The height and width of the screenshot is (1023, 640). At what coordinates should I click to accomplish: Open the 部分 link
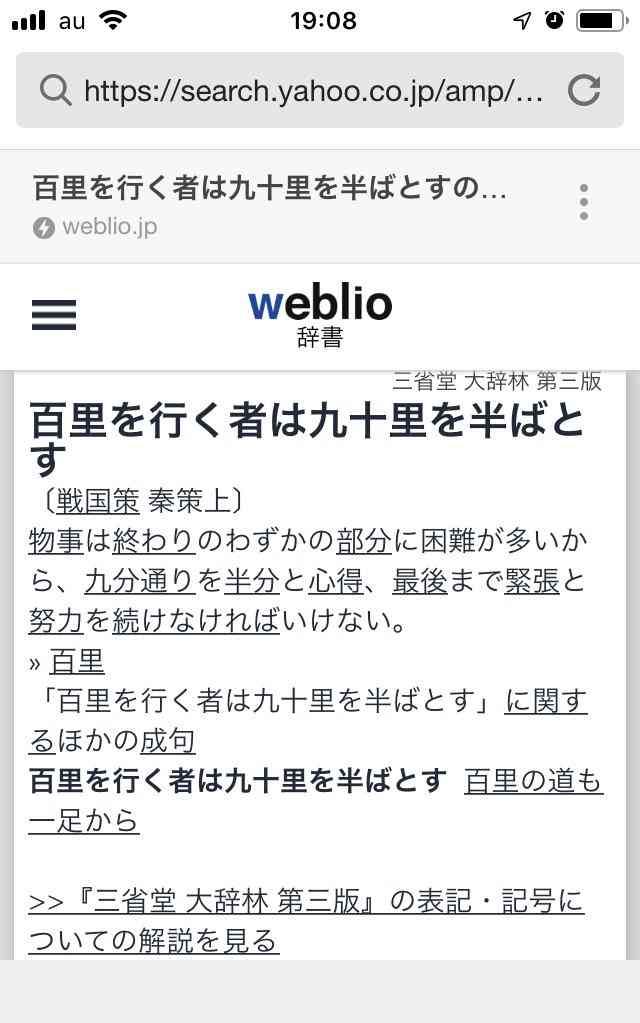pyautogui.click(x=364, y=541)
